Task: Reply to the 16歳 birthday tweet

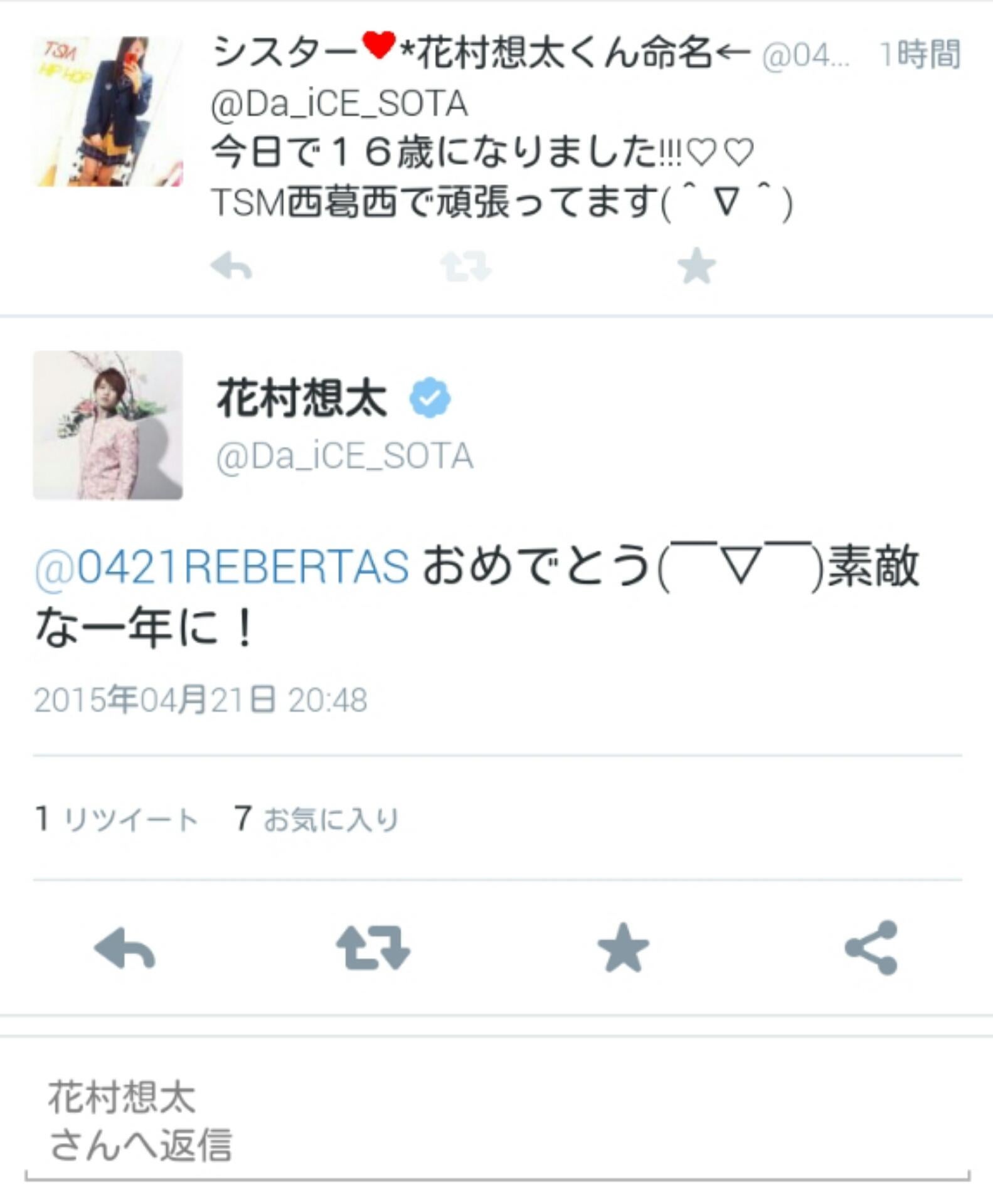Action: point(231,267)
